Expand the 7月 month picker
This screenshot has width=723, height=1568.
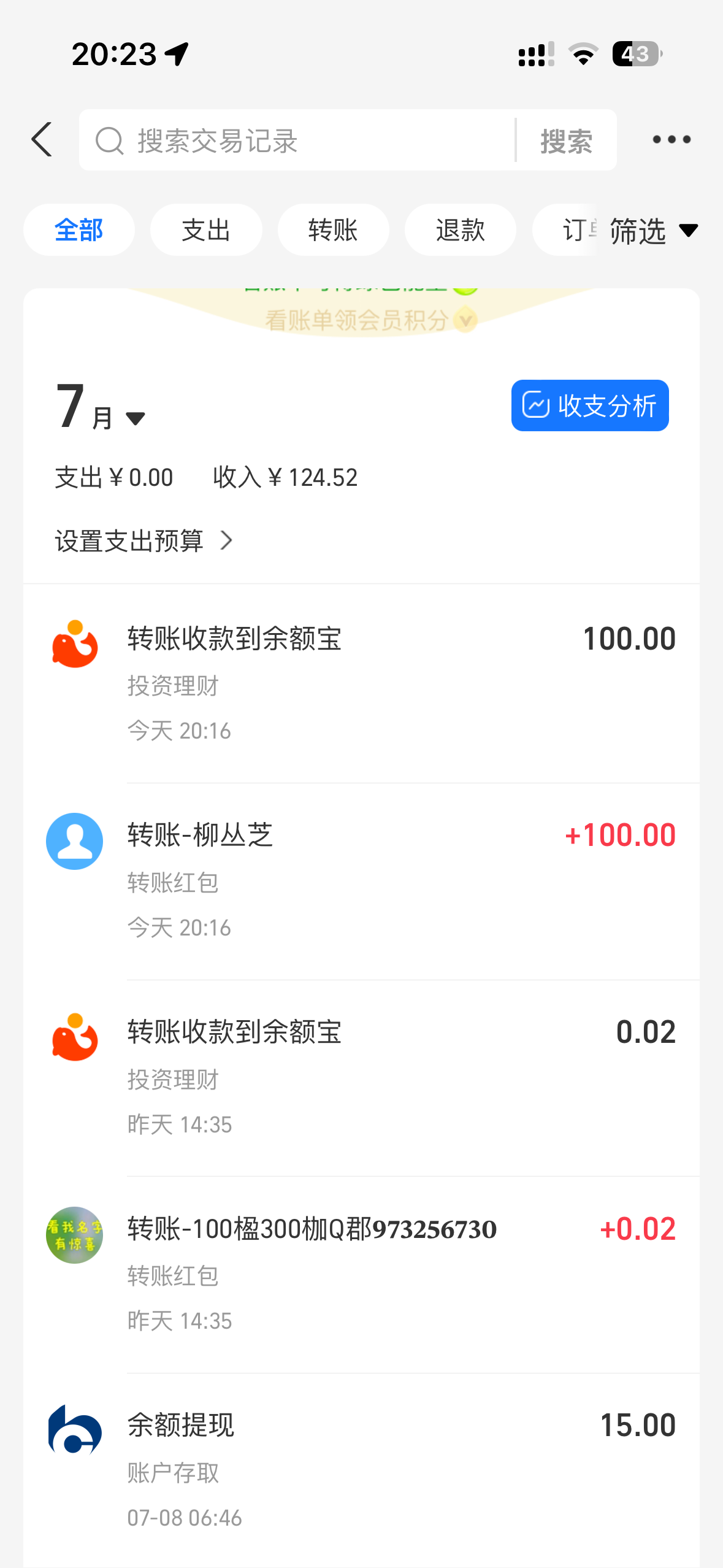point(101,407)
